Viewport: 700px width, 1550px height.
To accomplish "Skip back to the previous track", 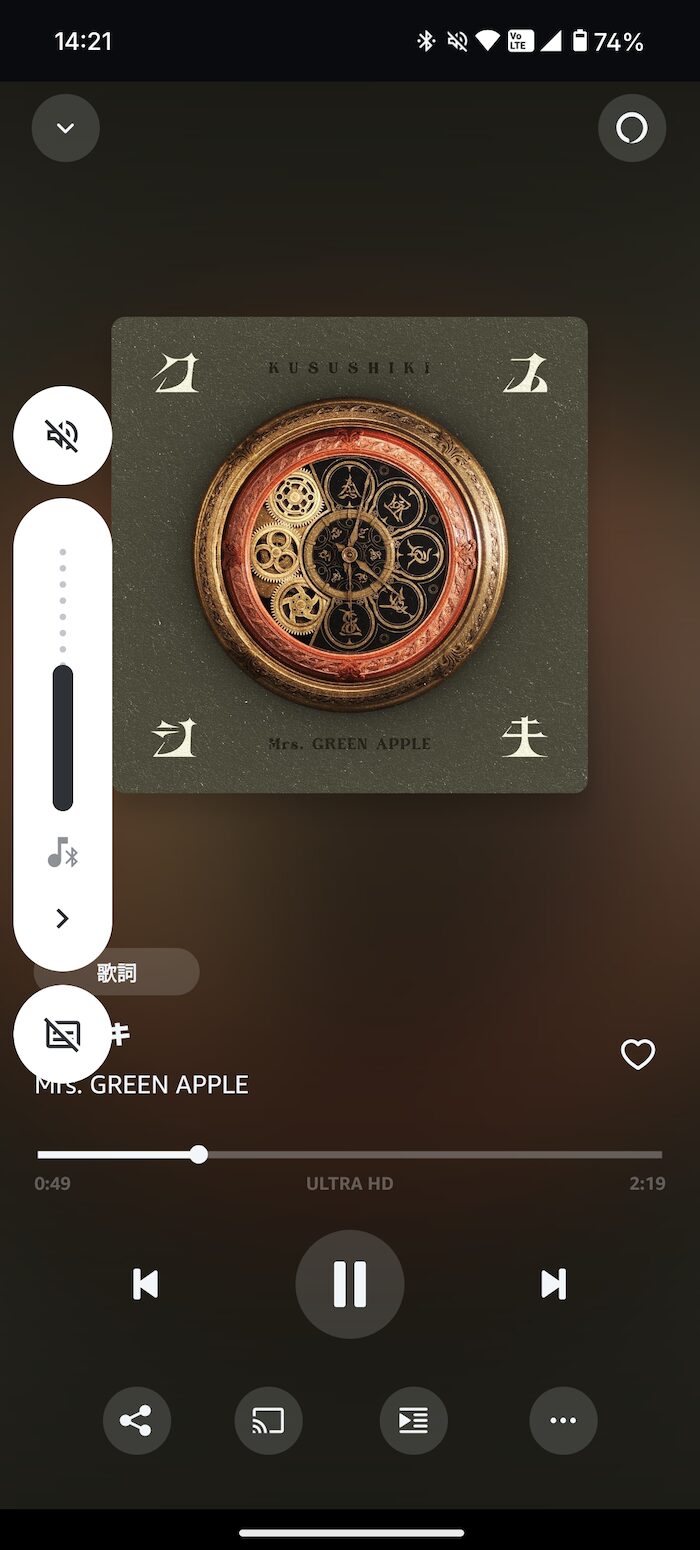I will pos(146,1284).
